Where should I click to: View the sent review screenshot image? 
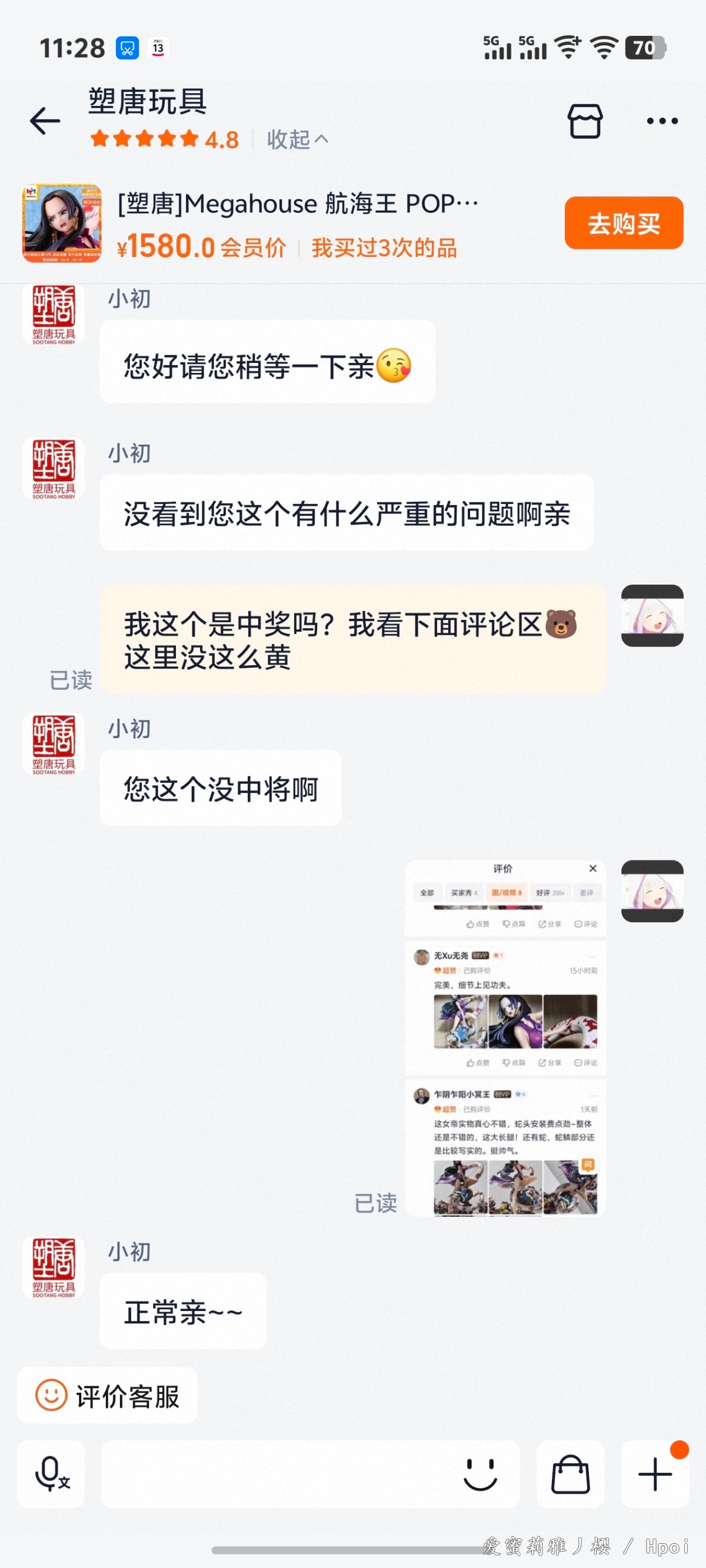(505, 1037)
